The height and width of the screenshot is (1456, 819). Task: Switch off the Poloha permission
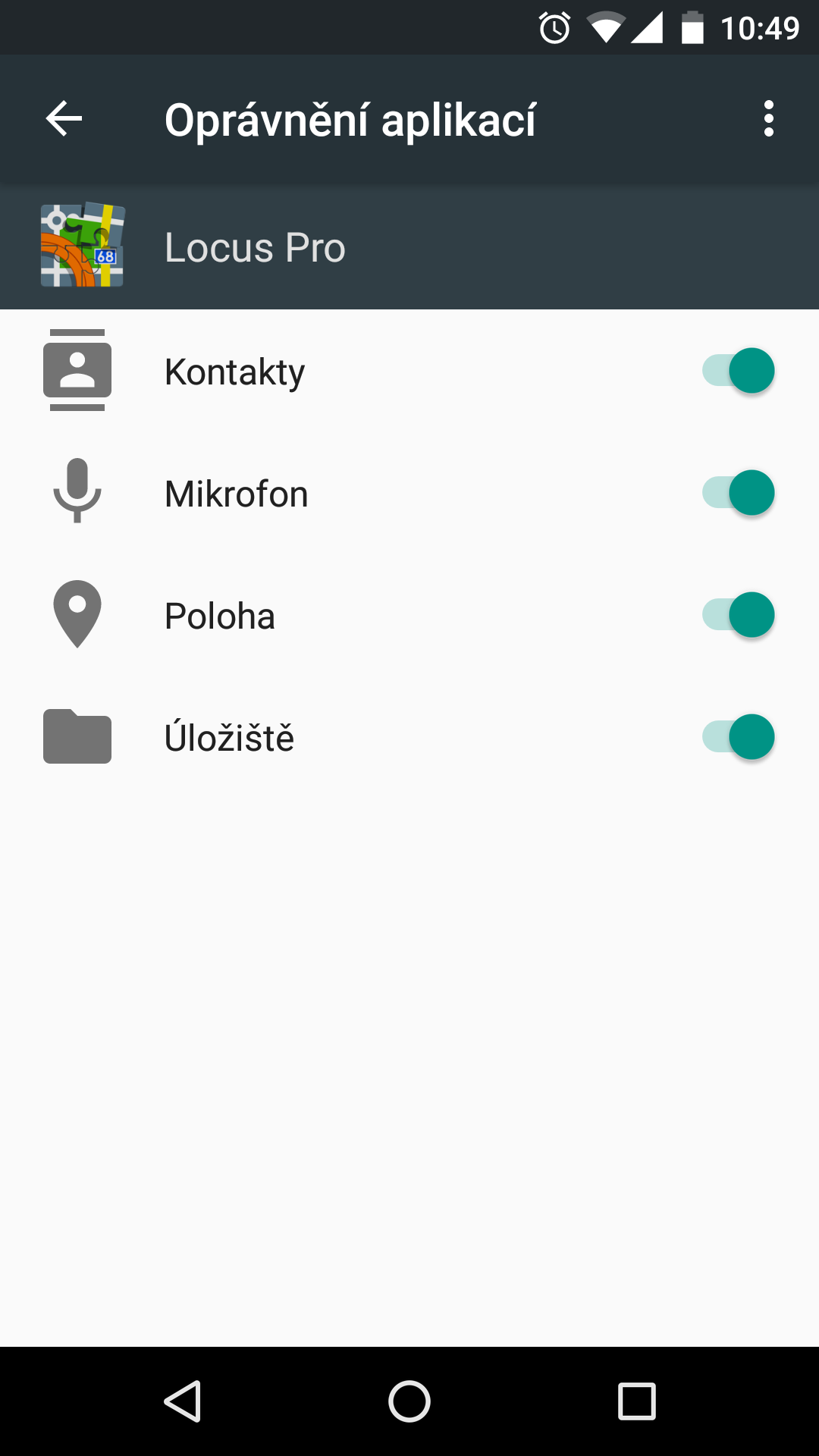tap(739, 615)
